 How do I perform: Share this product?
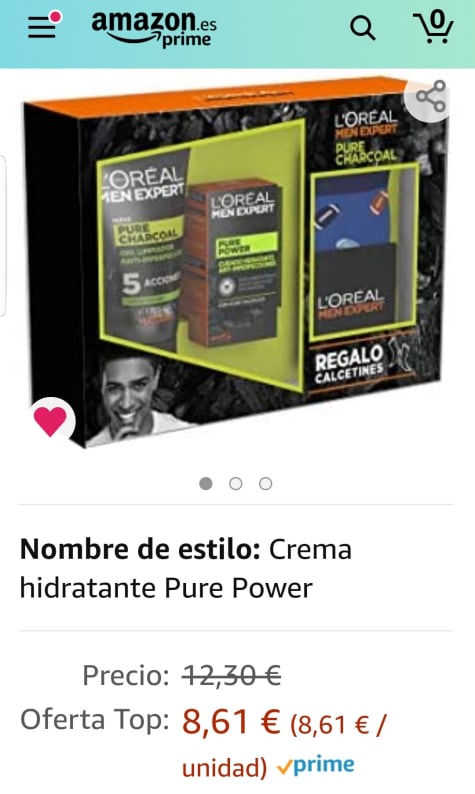click(430, 97)
